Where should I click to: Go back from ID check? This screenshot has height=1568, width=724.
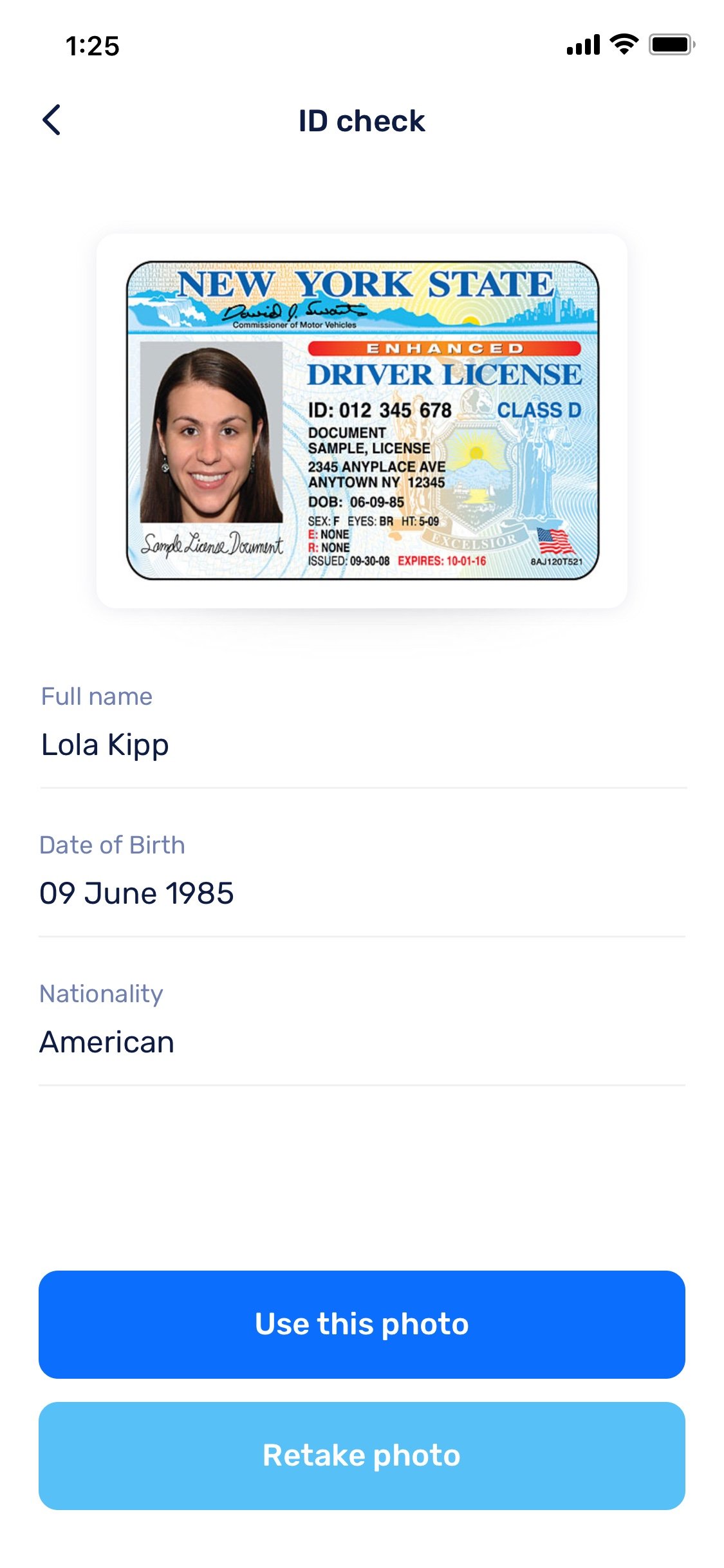coord(51,120)
